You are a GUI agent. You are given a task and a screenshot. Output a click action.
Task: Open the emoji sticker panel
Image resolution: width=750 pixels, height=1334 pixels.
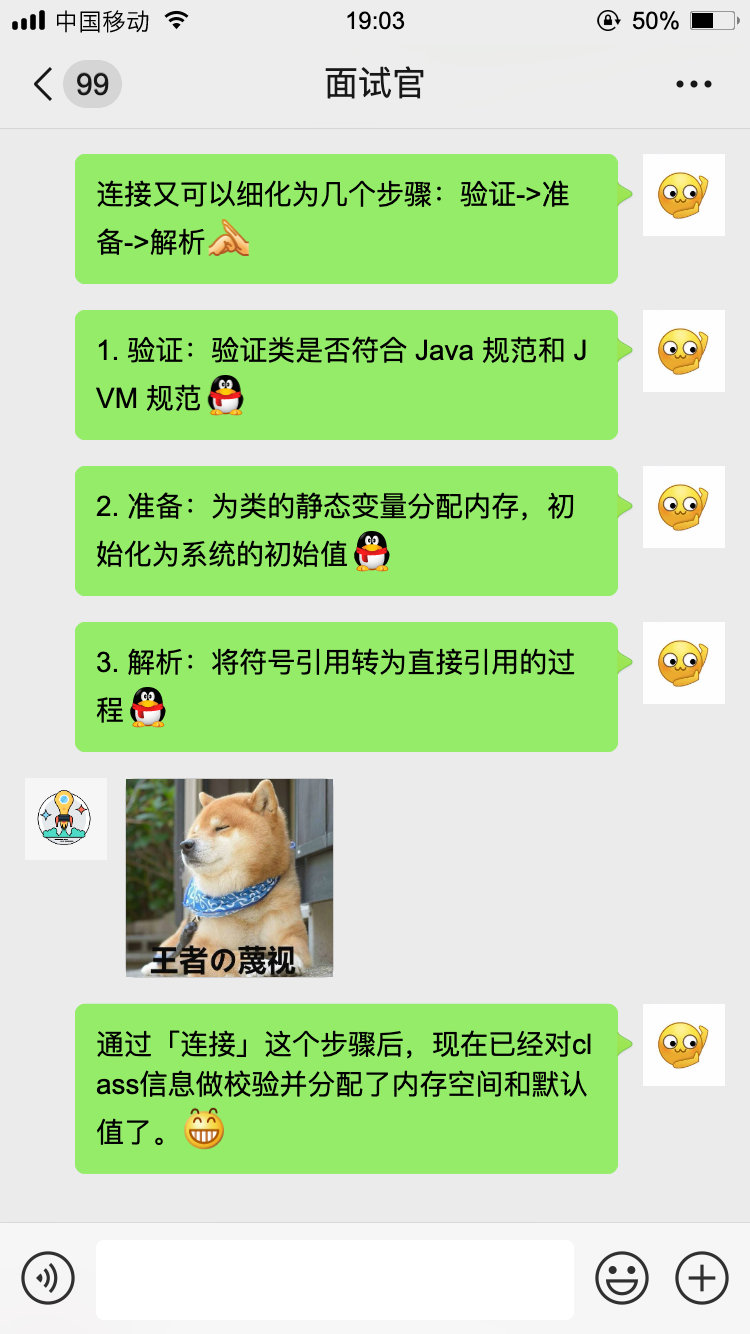click(622, 1278)
